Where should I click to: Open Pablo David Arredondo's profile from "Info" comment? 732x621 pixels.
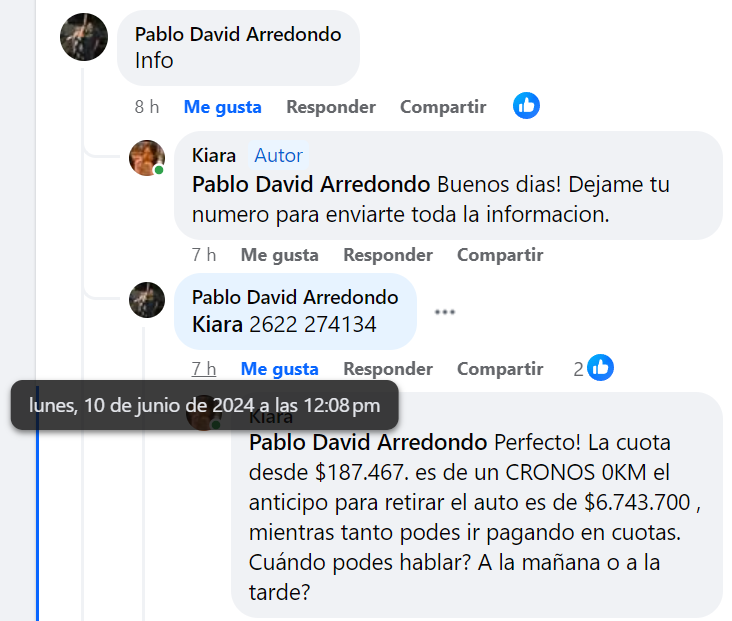click(x=238, y=34)
